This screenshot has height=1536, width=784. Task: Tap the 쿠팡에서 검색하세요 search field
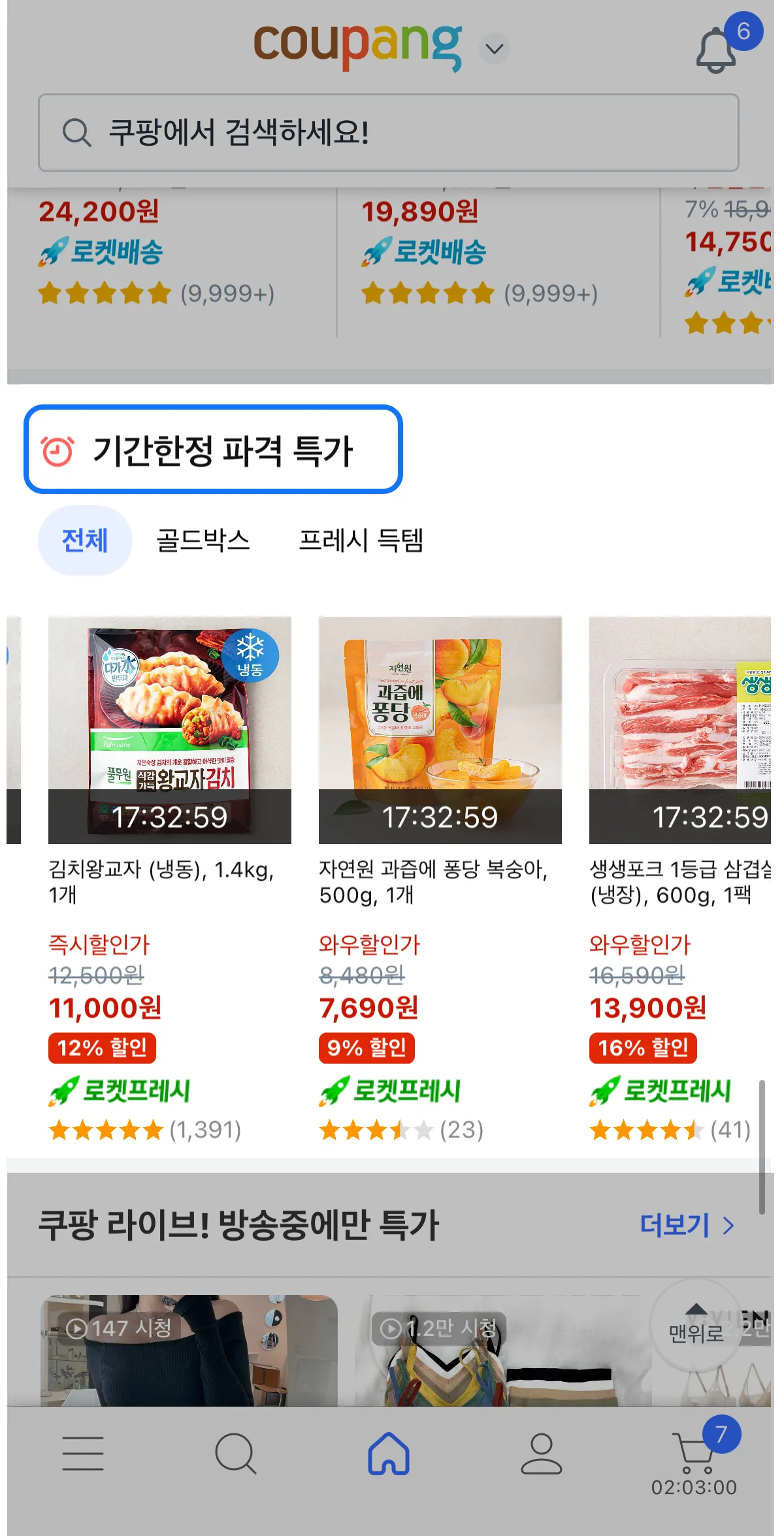point(388,133)
